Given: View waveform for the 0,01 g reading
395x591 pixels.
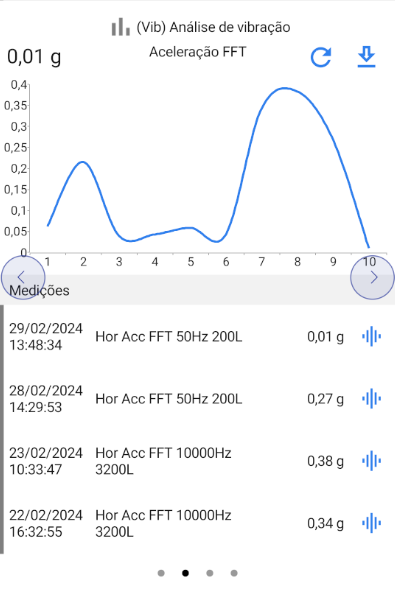Looking at the screenshot, I should click(372, 336).
